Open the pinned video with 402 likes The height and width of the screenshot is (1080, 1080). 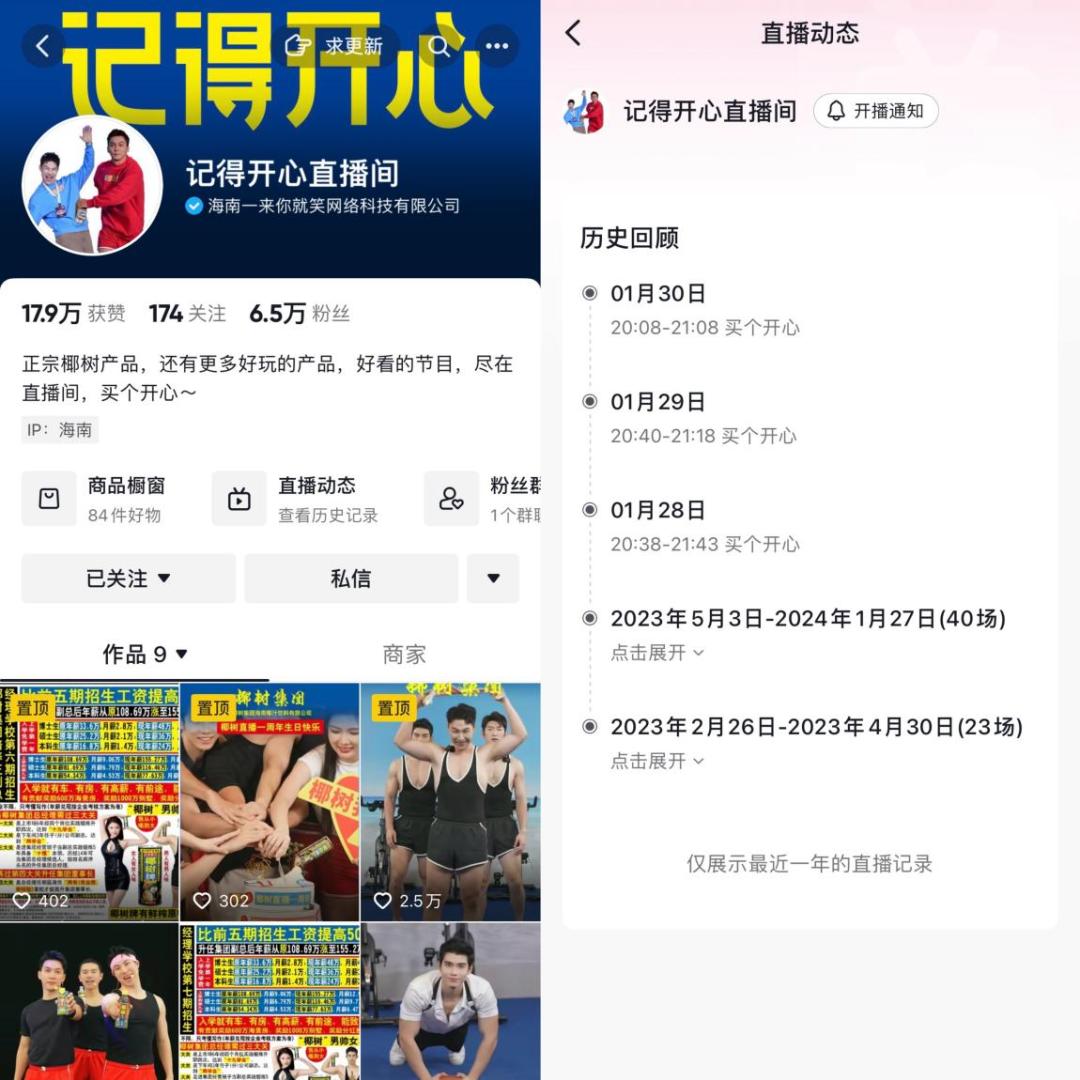tap(89, 802)
